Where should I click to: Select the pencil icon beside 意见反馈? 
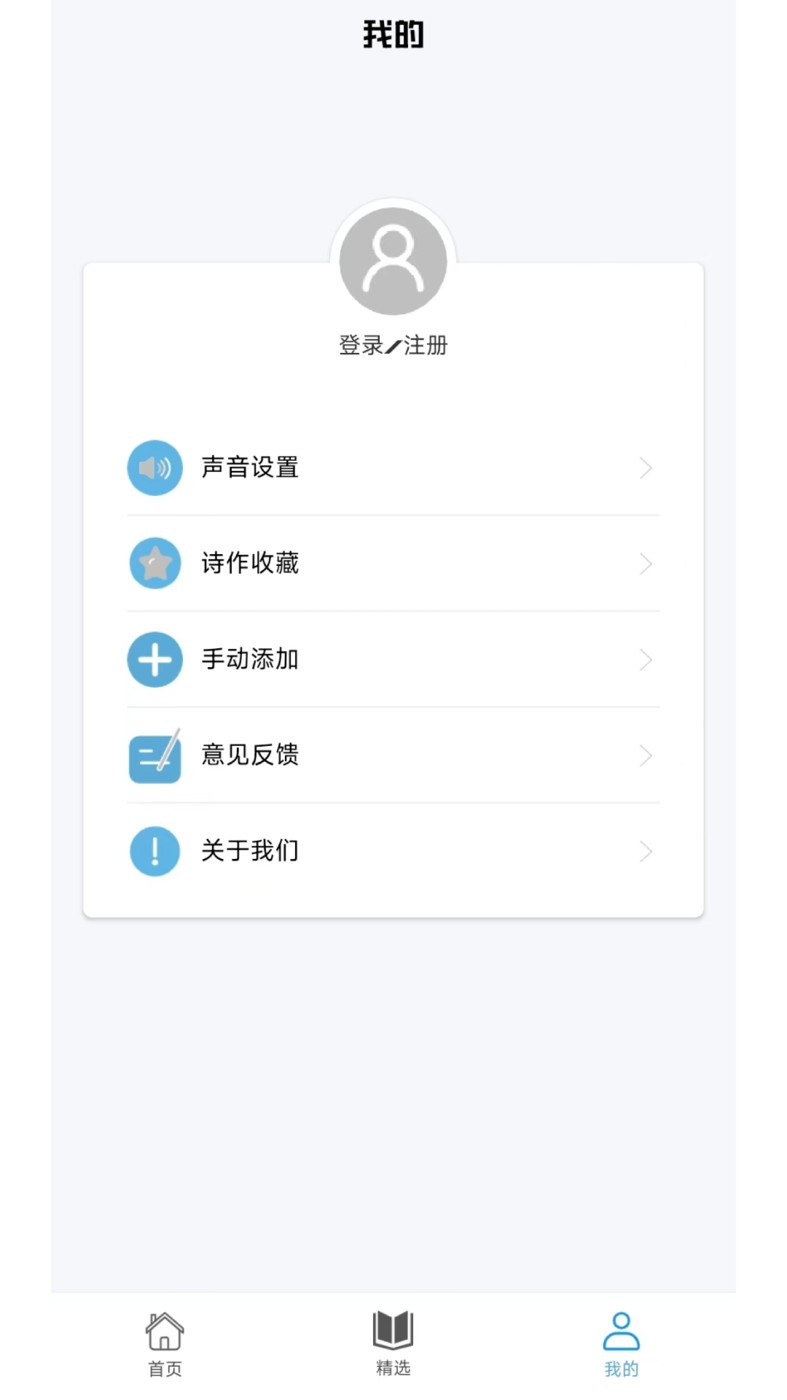(154, 755)
